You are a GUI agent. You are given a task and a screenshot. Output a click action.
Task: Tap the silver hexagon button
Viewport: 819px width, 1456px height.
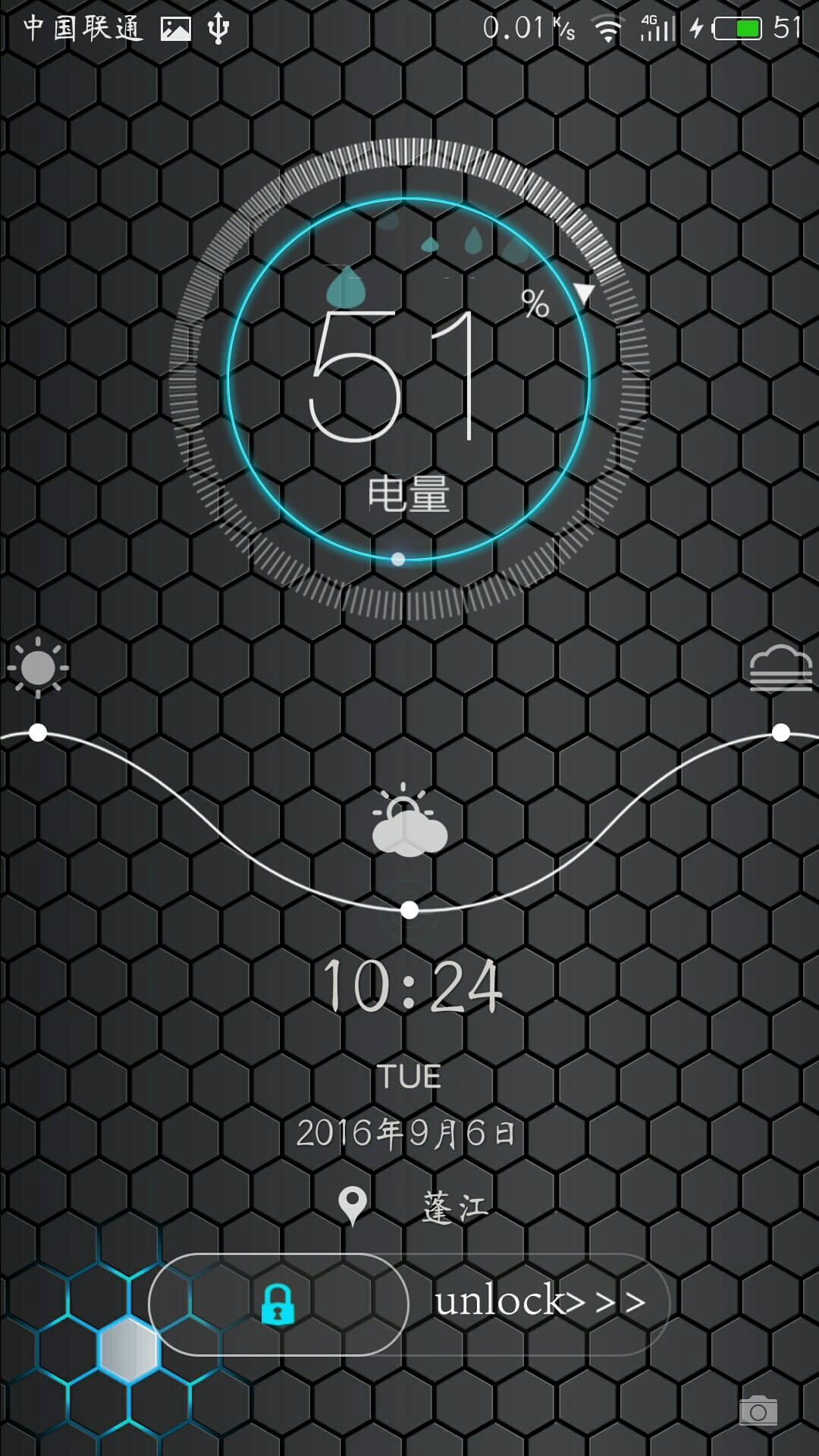tap(129, 1351)
